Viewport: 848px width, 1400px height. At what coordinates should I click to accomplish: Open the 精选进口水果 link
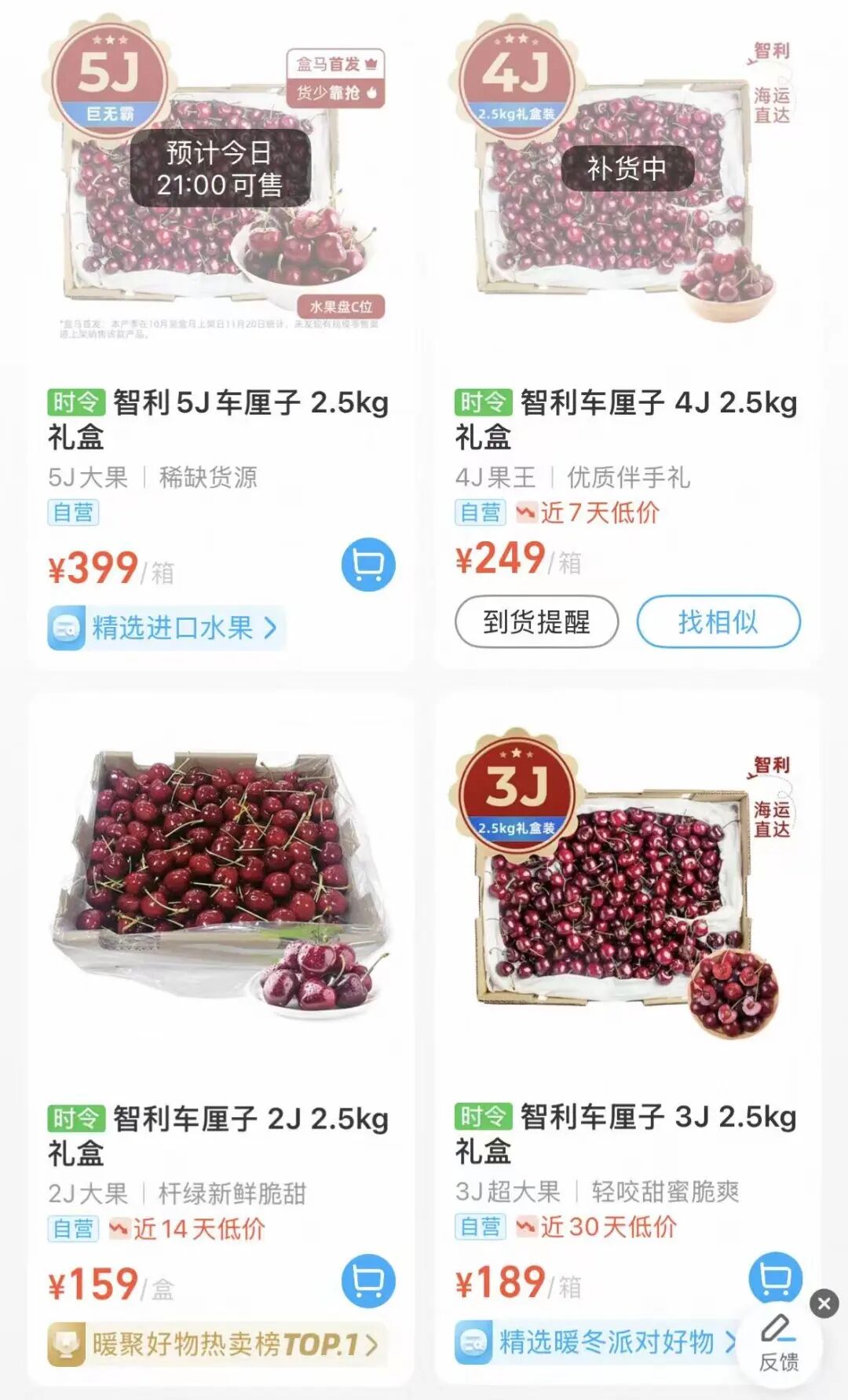[x=166, y=628]
